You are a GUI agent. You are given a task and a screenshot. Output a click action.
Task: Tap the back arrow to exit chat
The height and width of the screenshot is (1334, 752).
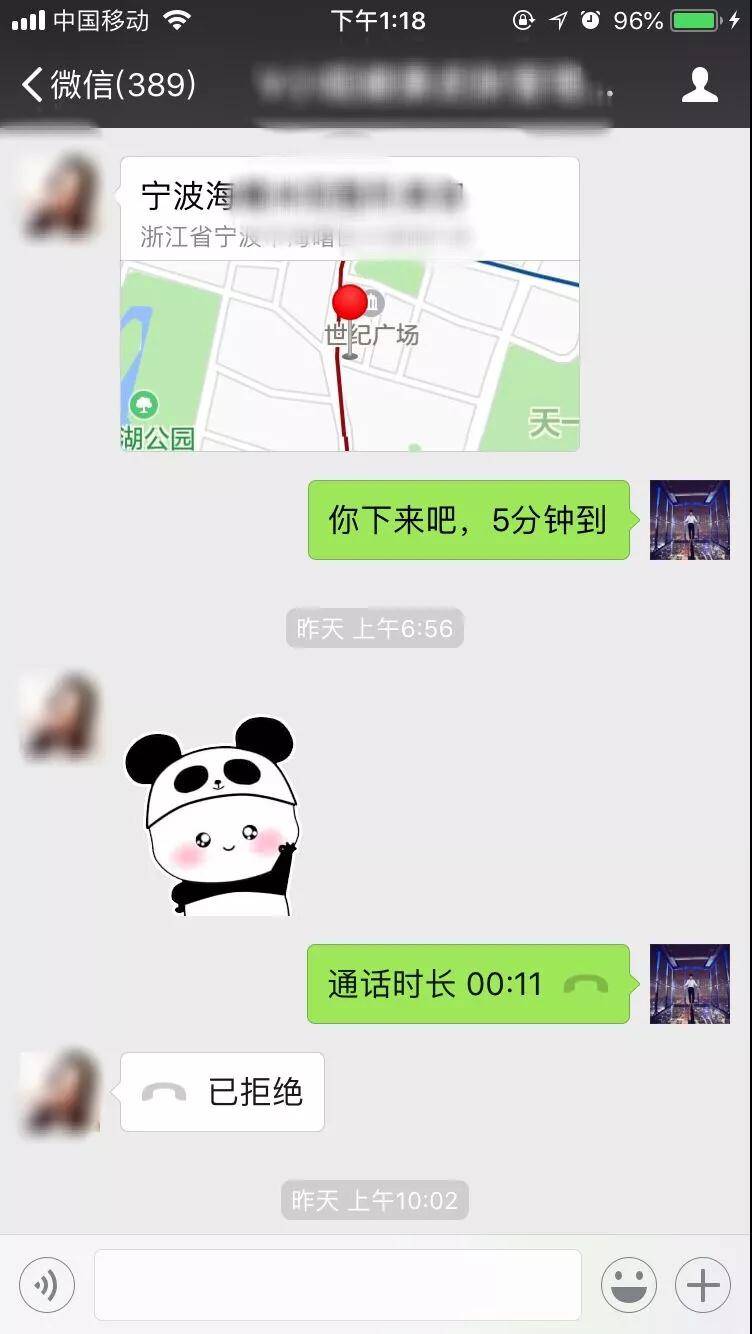[x=29, y=85]
